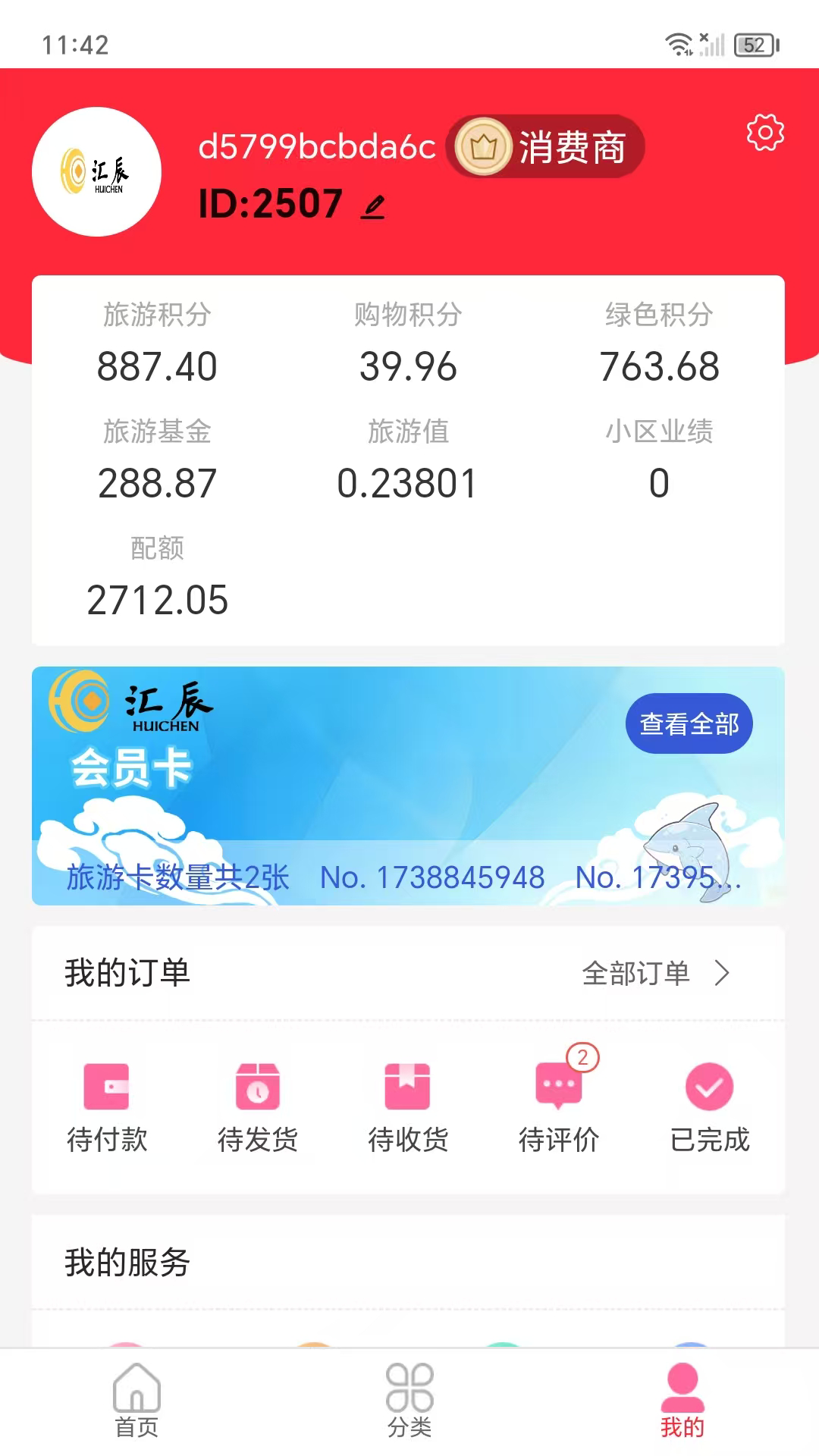Open 待付款 orders
The width and height of the screenshot is (819, 1456).
pos(107,1107)
